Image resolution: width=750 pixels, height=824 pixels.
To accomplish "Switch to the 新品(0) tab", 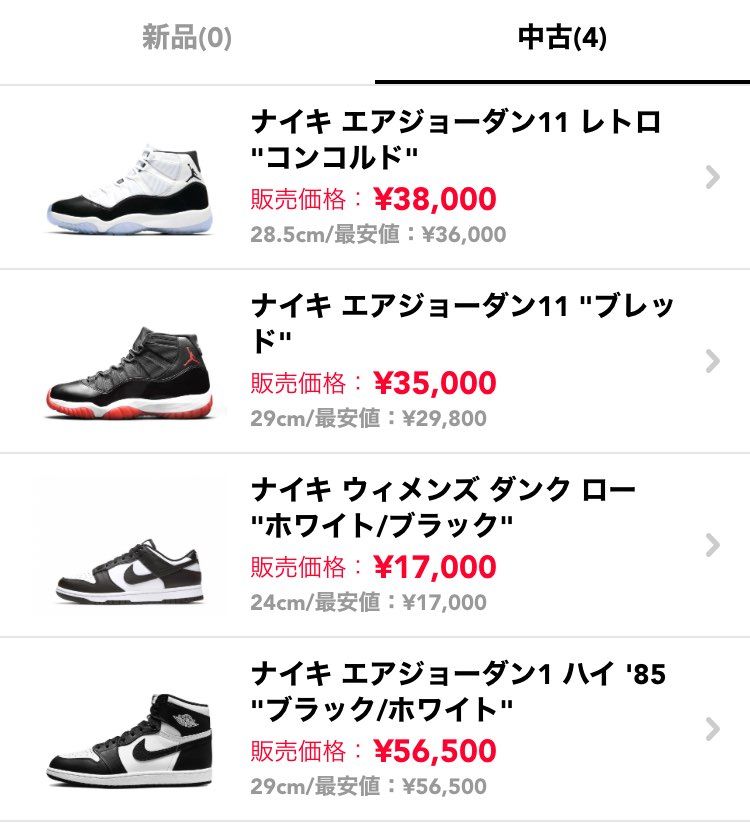I will [x=187, y=40].
